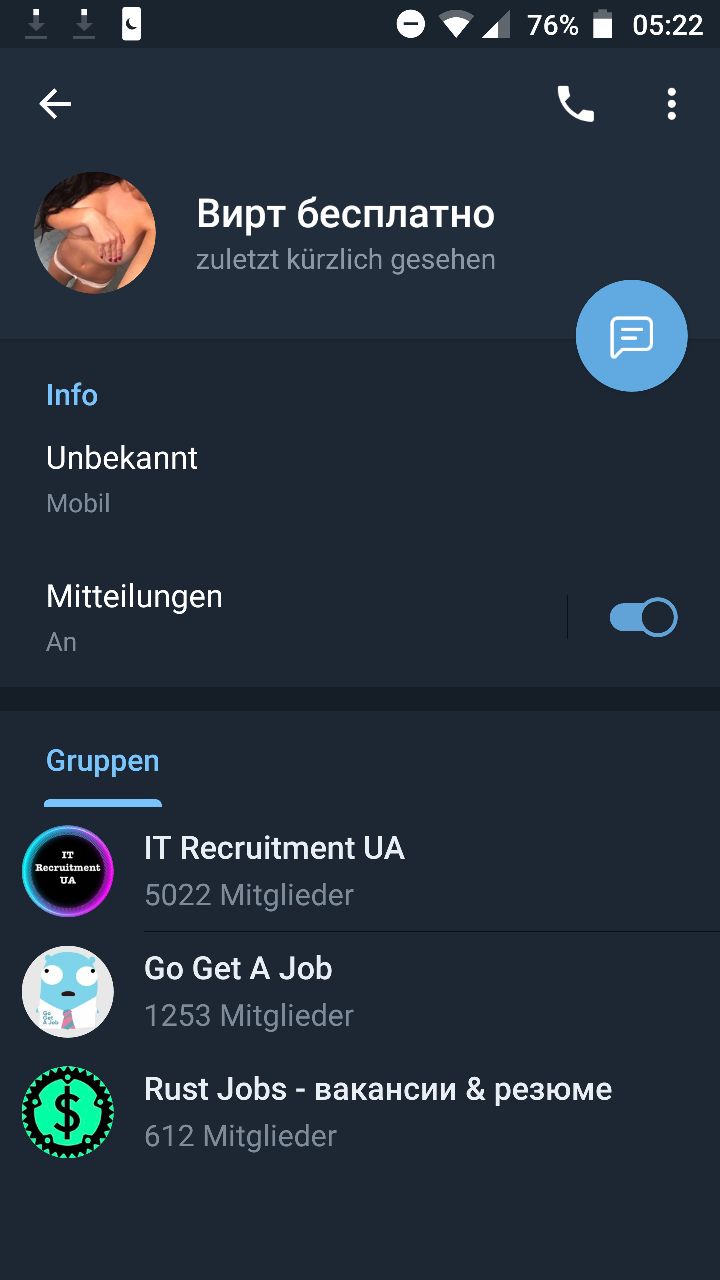Viewport: 720px width, 1280px height.
Task: Open Rust Jobs - вакансии & резюме group
Action: (360, 1112)
